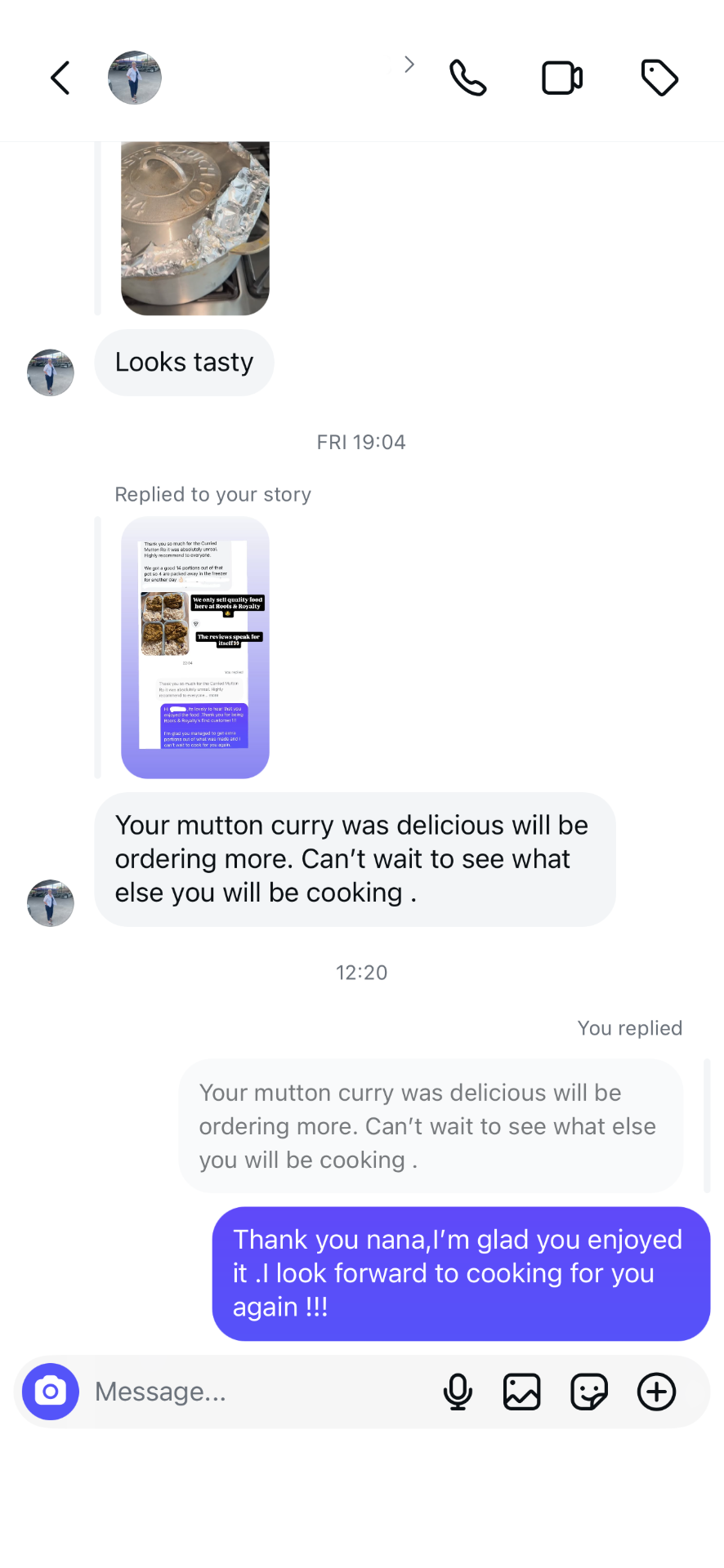The height and width of the screenshot is (1568, 724).
Task: Select the 'Looks tasty' message bubble
Action: (184, 363)
